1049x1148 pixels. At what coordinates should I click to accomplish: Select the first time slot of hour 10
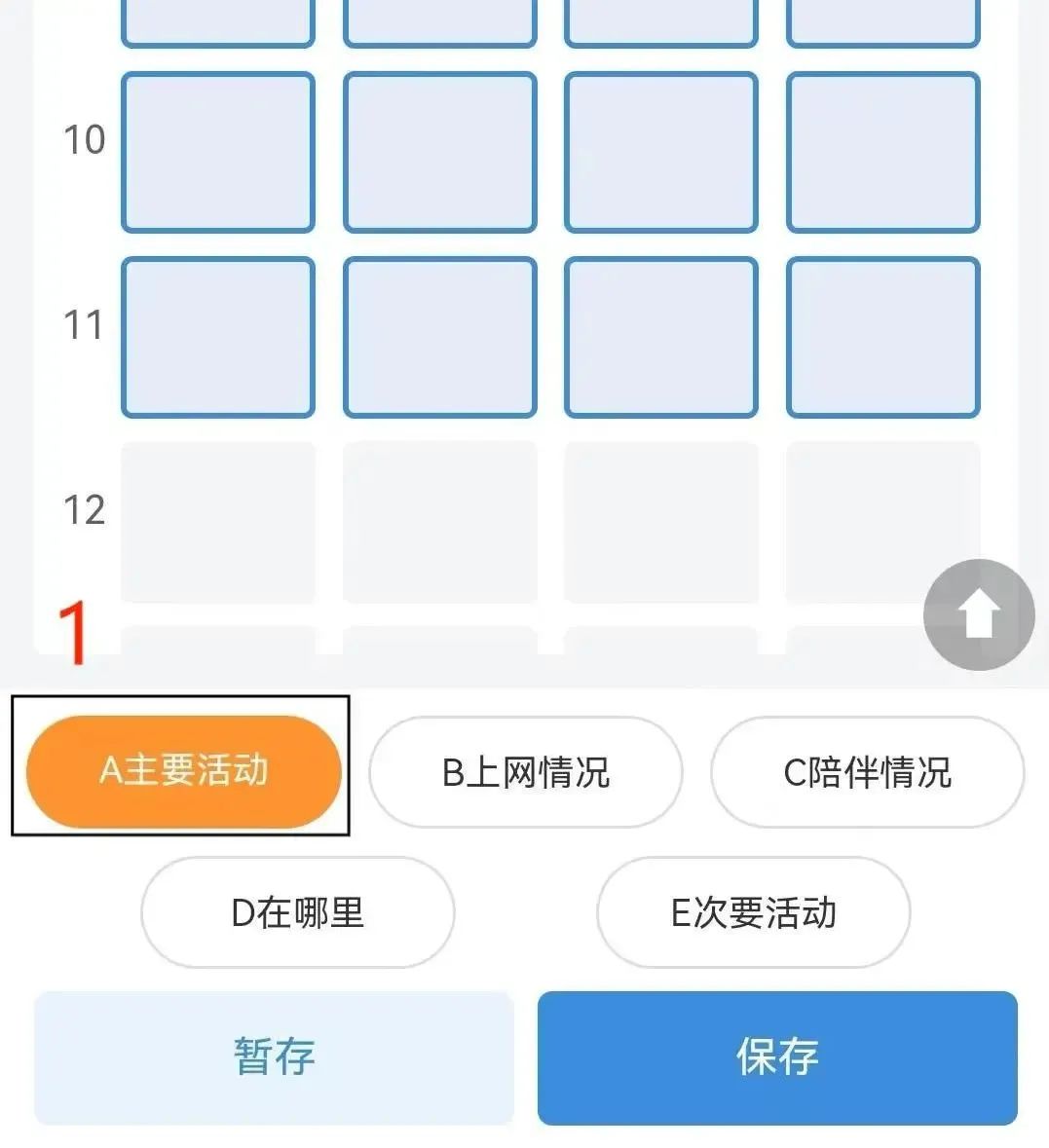[x=218, y=153]
